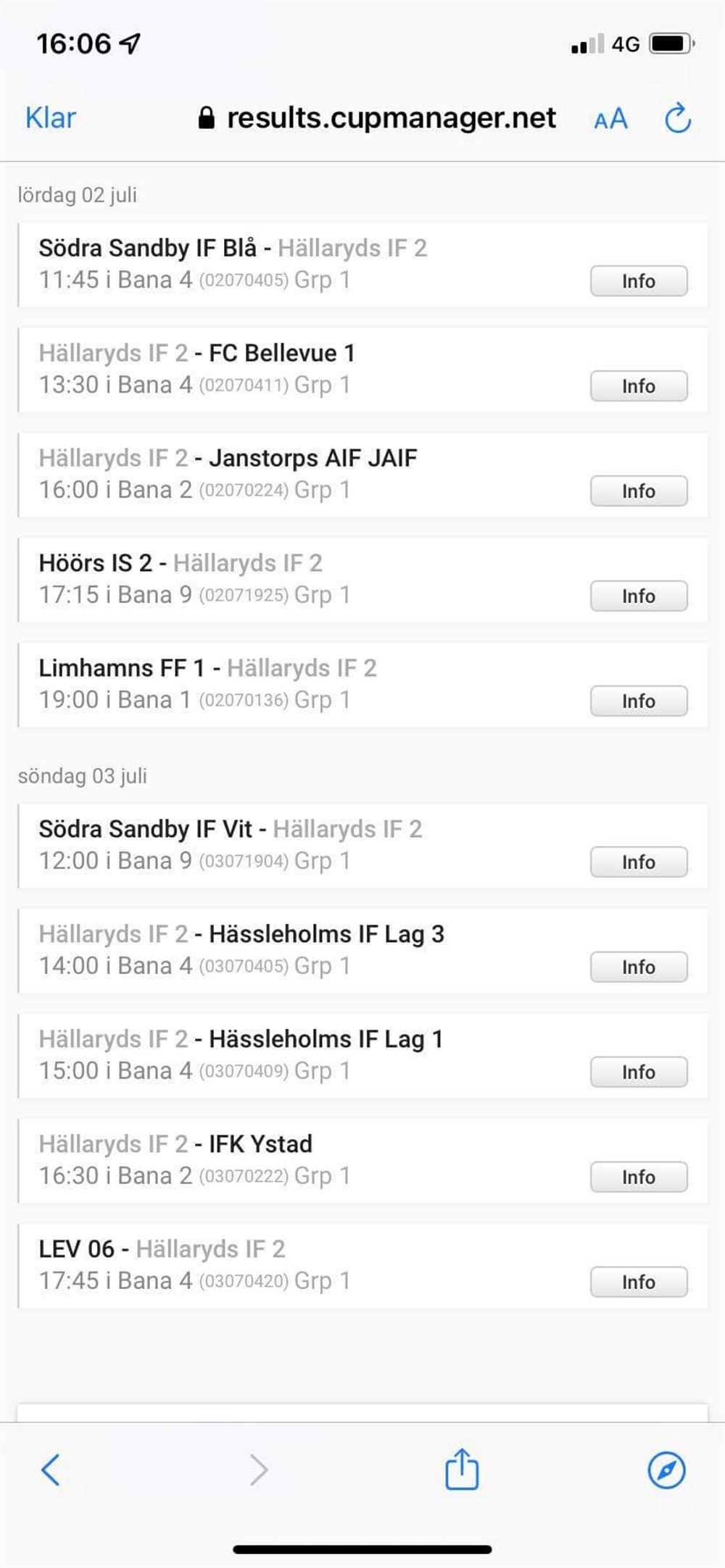Viewport: 725px width, 1568px height.
Task: Open Info for Limhamns FF 1 match
Action: [638, 701]
